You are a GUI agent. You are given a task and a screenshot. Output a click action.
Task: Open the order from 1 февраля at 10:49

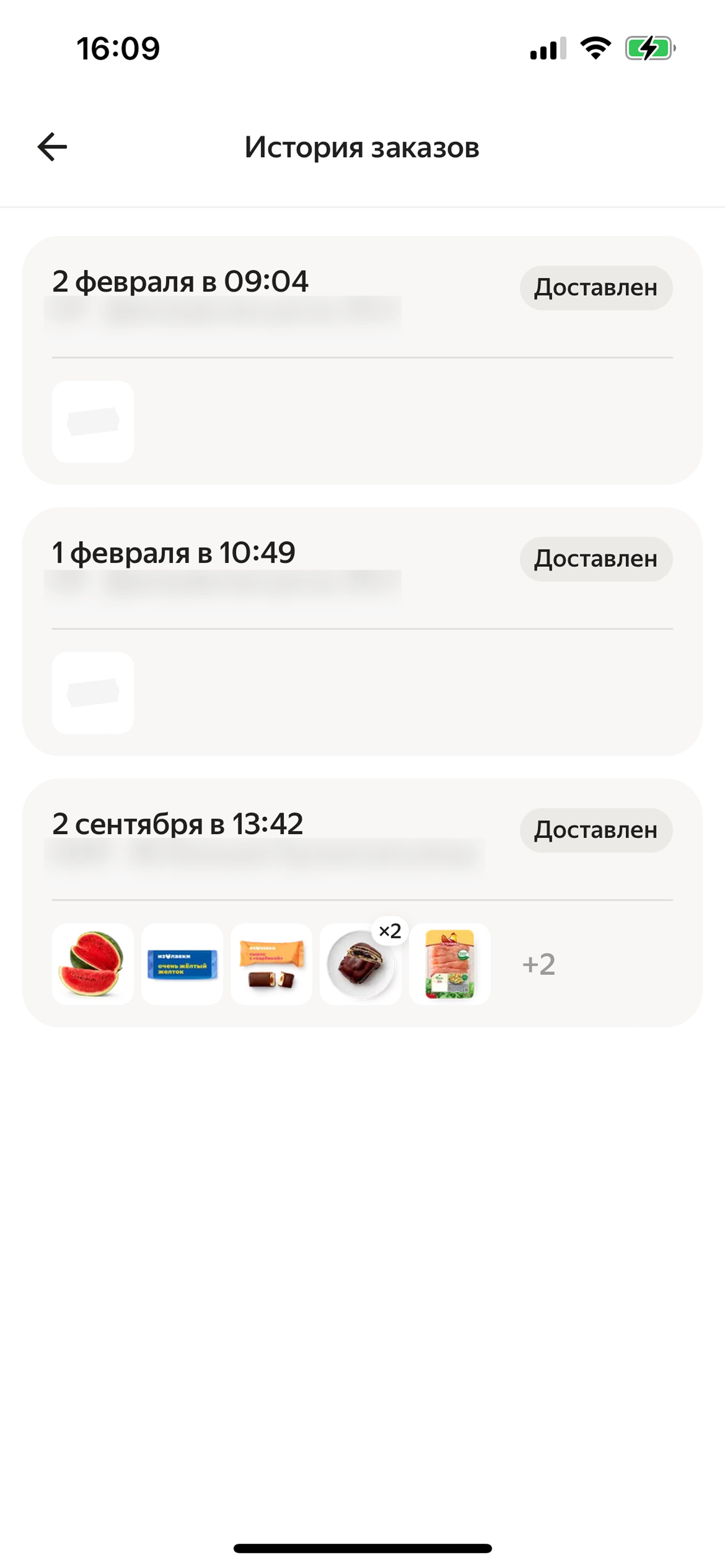[x=362, y=631]
